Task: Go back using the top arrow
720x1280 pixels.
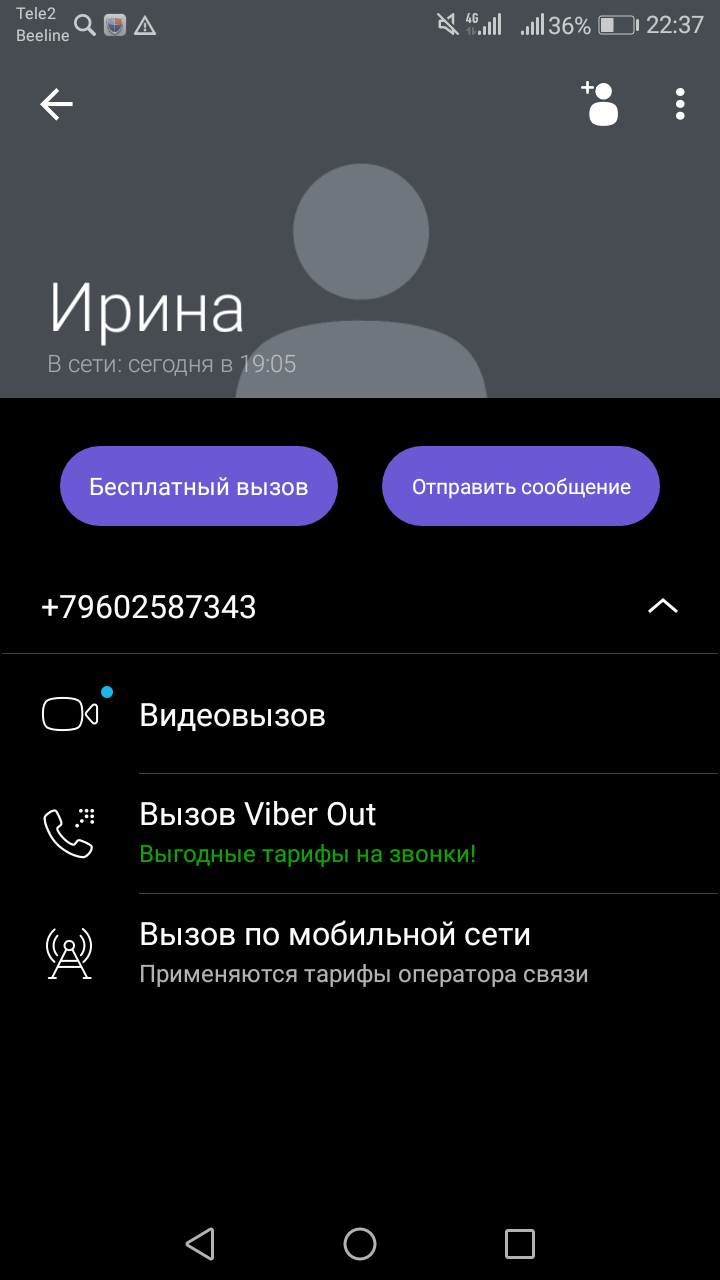Action: [x=57, y=104]
